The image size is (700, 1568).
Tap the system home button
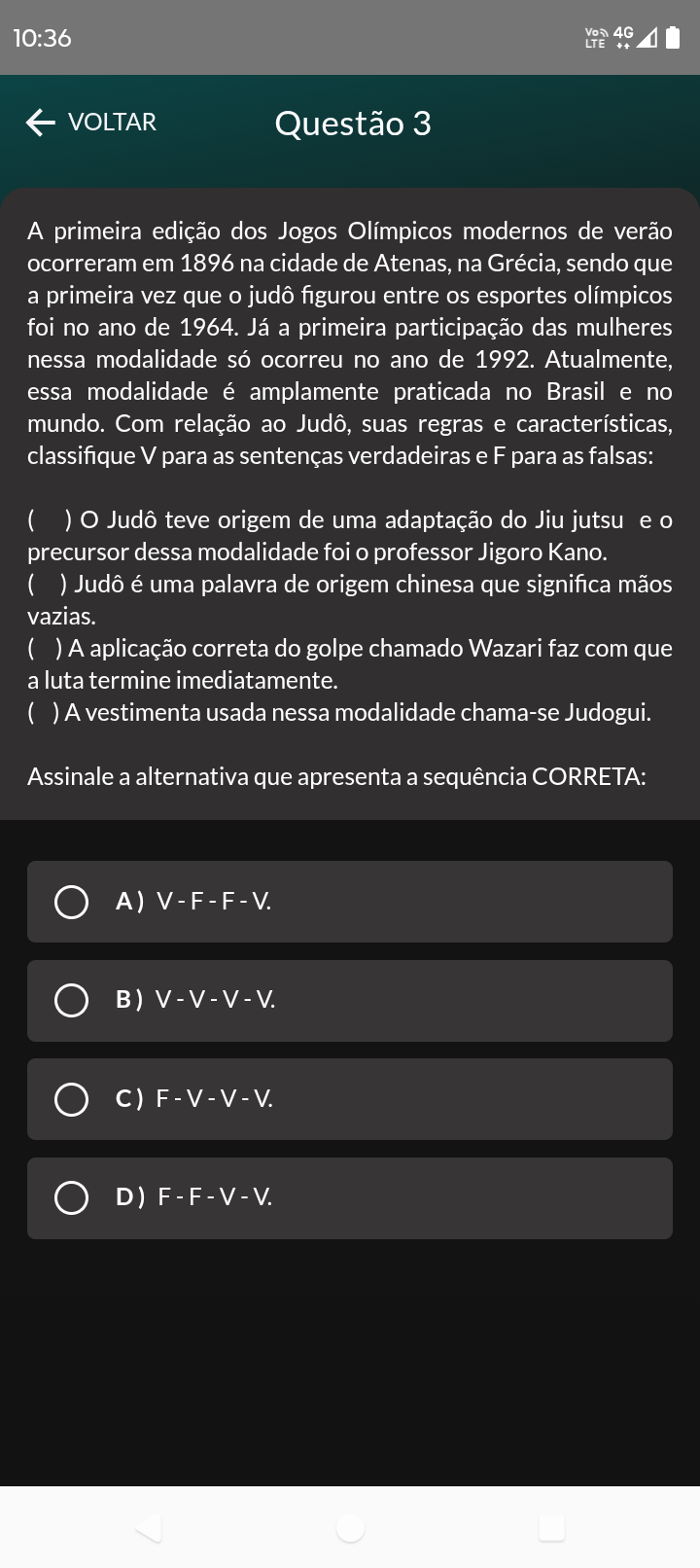pyautogui.click(x=350, y=1527)
